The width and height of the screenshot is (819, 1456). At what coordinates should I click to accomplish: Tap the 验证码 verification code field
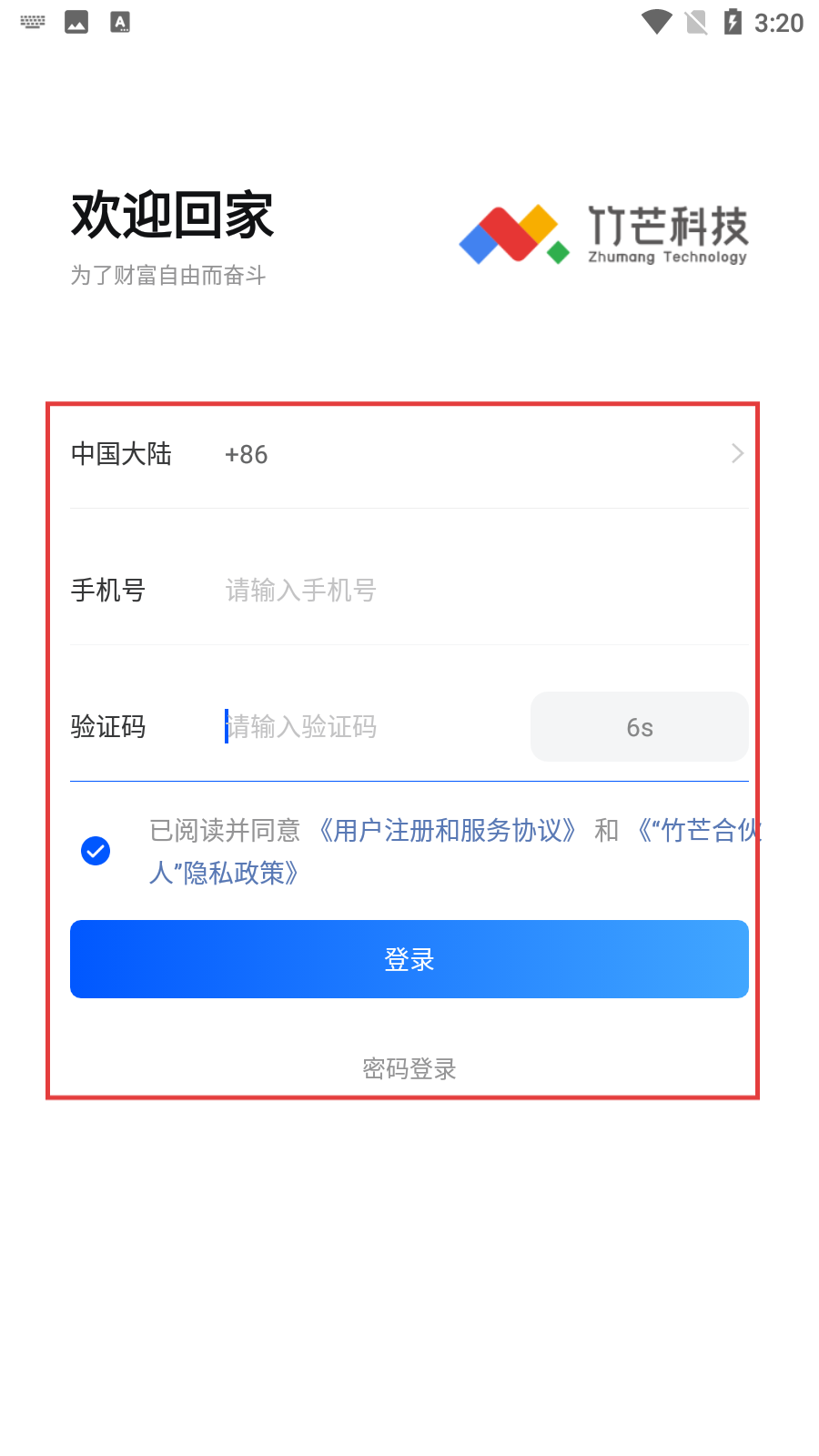click(x=364, y=727)
